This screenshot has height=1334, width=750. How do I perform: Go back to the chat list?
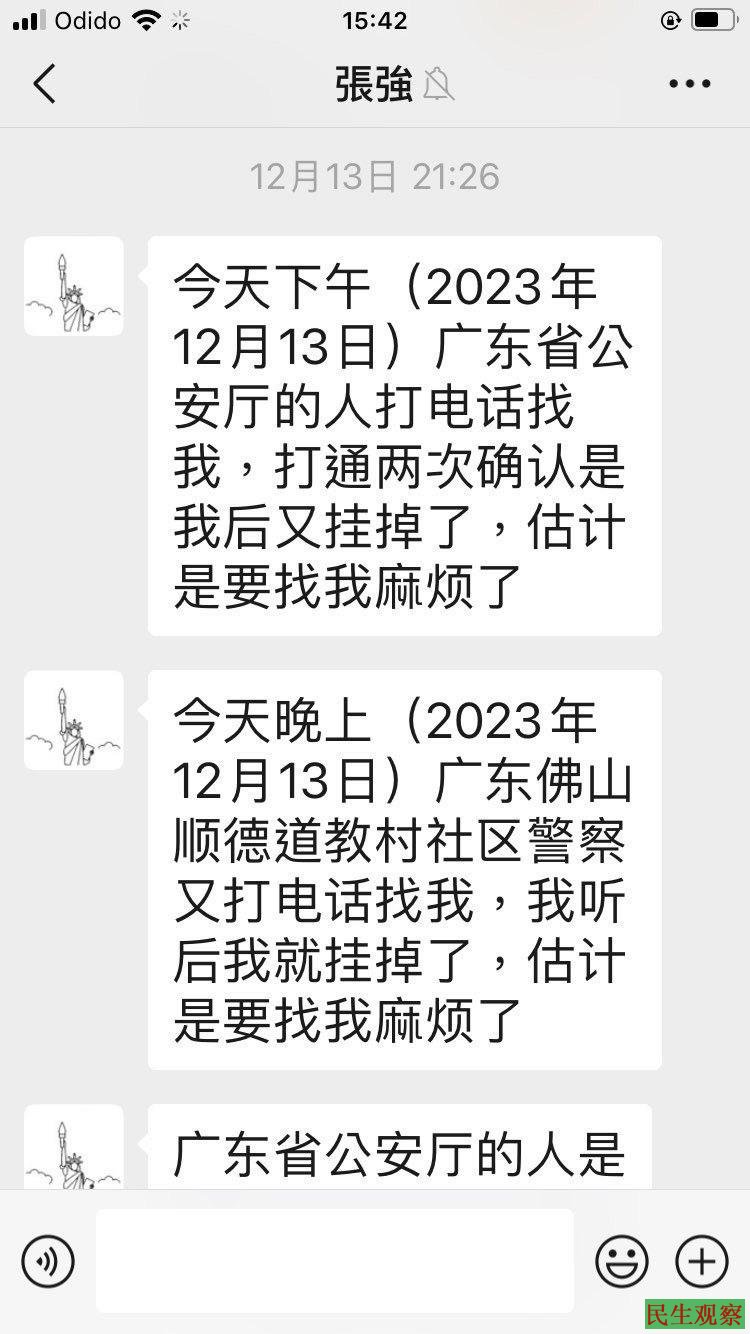click(x=44, y=84)
